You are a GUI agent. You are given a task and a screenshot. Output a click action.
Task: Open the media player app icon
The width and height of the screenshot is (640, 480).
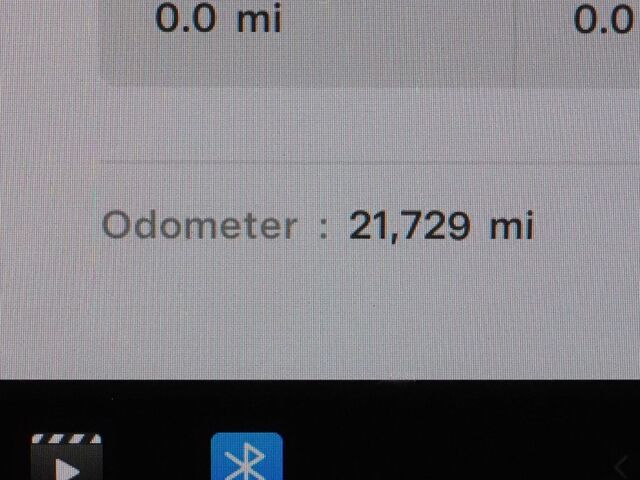coord(67,458)
